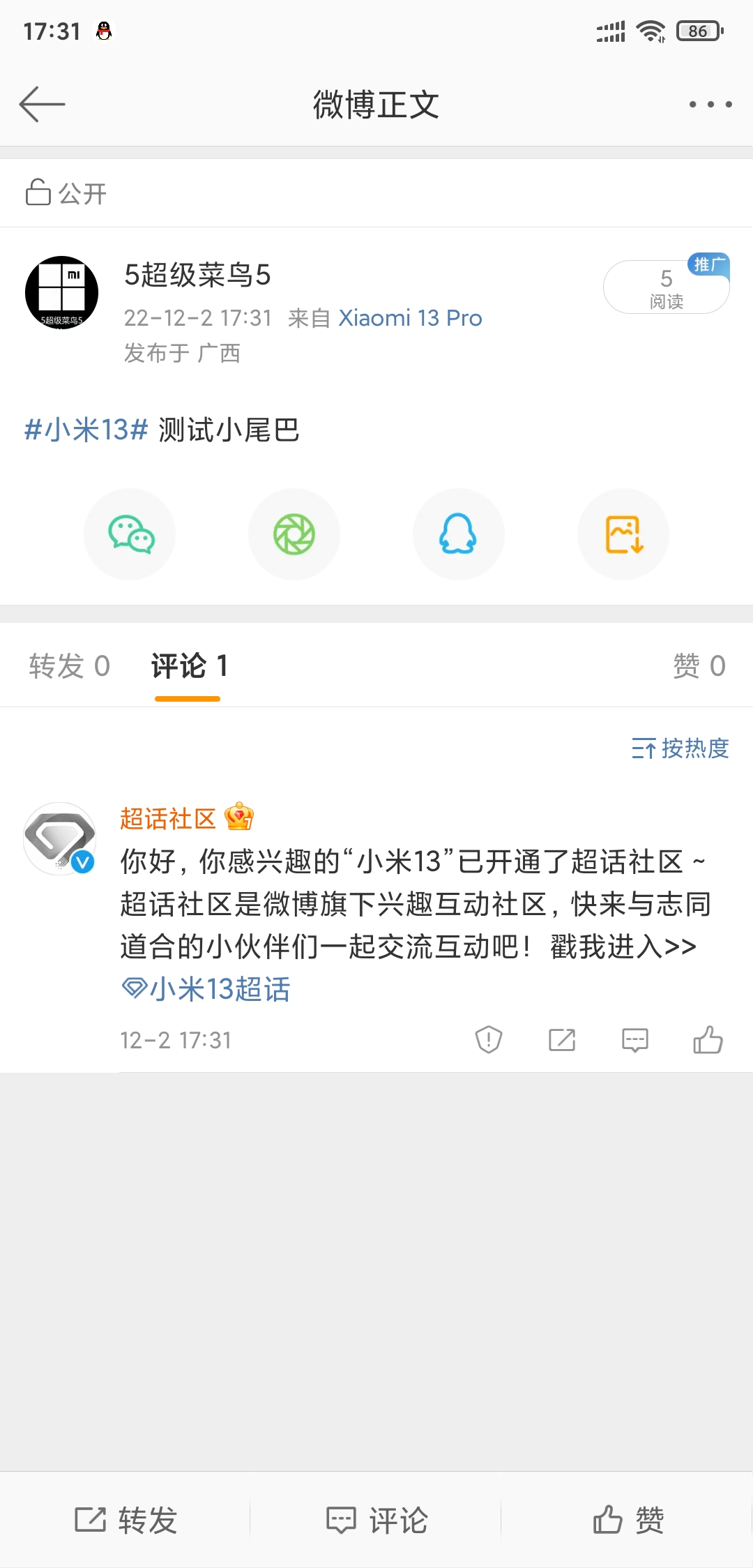
Task: Tap 评论 in the bottom bar
Action: tap(376, 1520)
